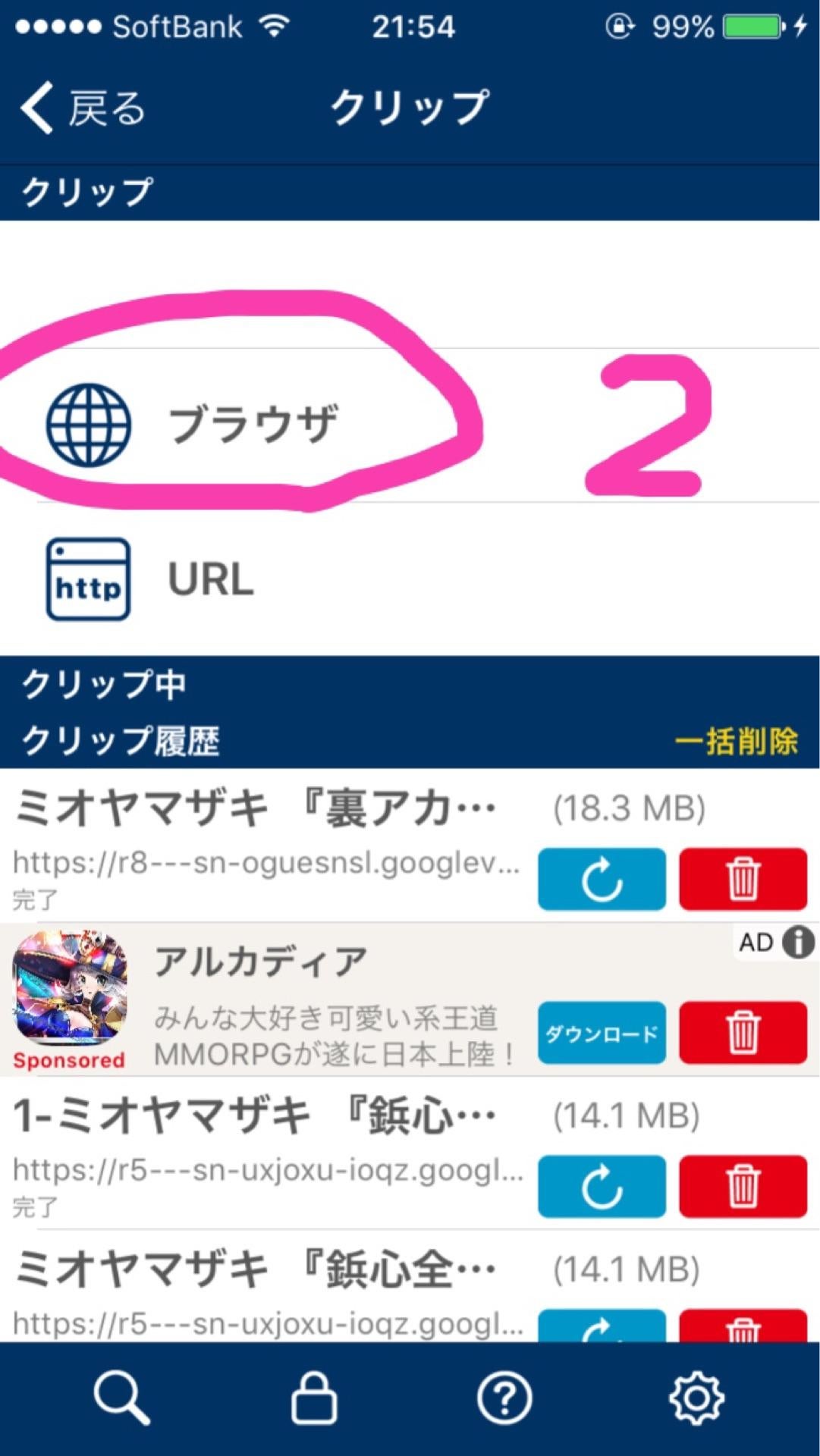The image size is (820, 1456).
Task: Open the lock icon in bottom bar
Action: (313, 1398)
